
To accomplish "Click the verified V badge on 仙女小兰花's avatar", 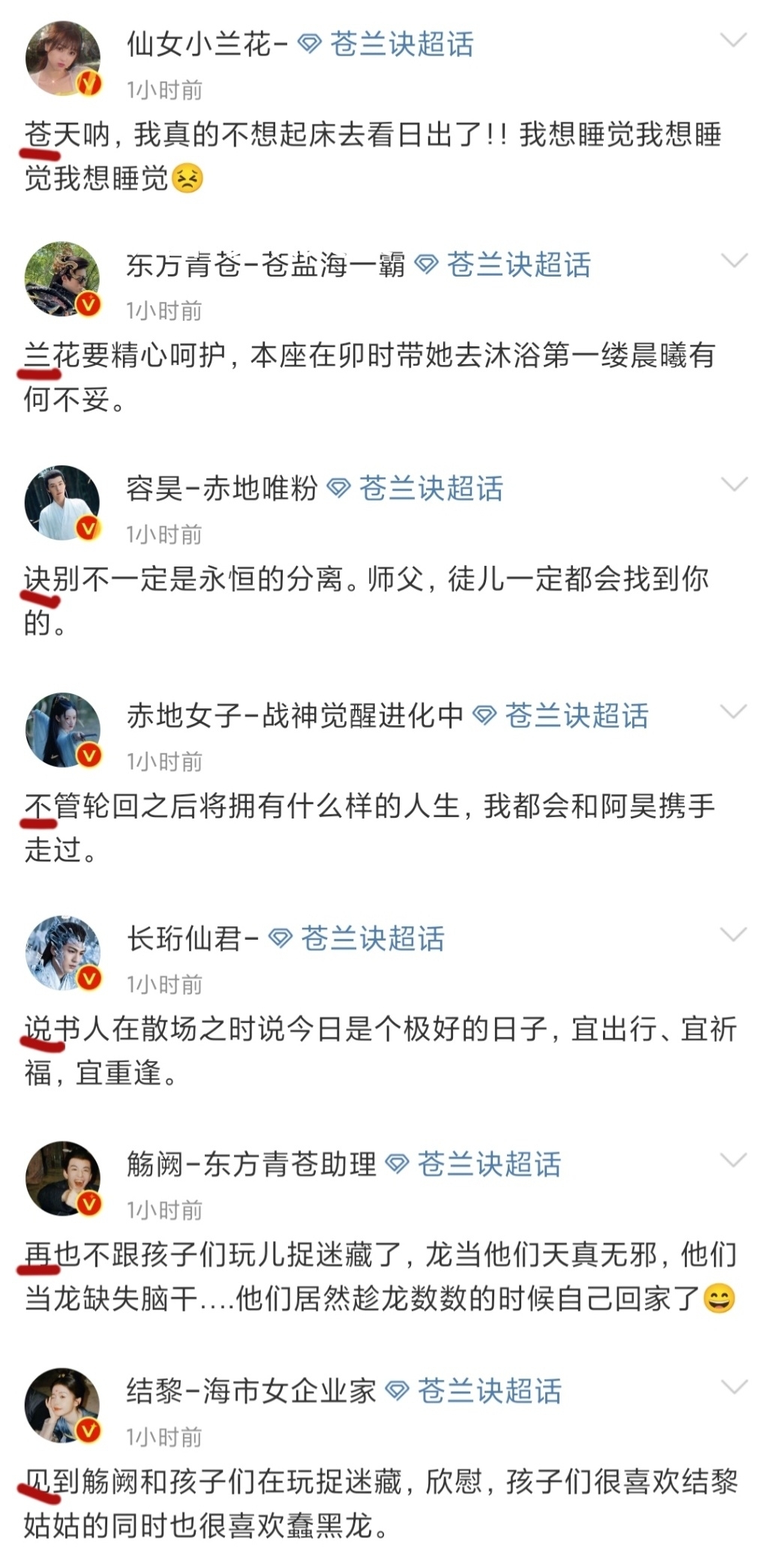I will (88, 85).
